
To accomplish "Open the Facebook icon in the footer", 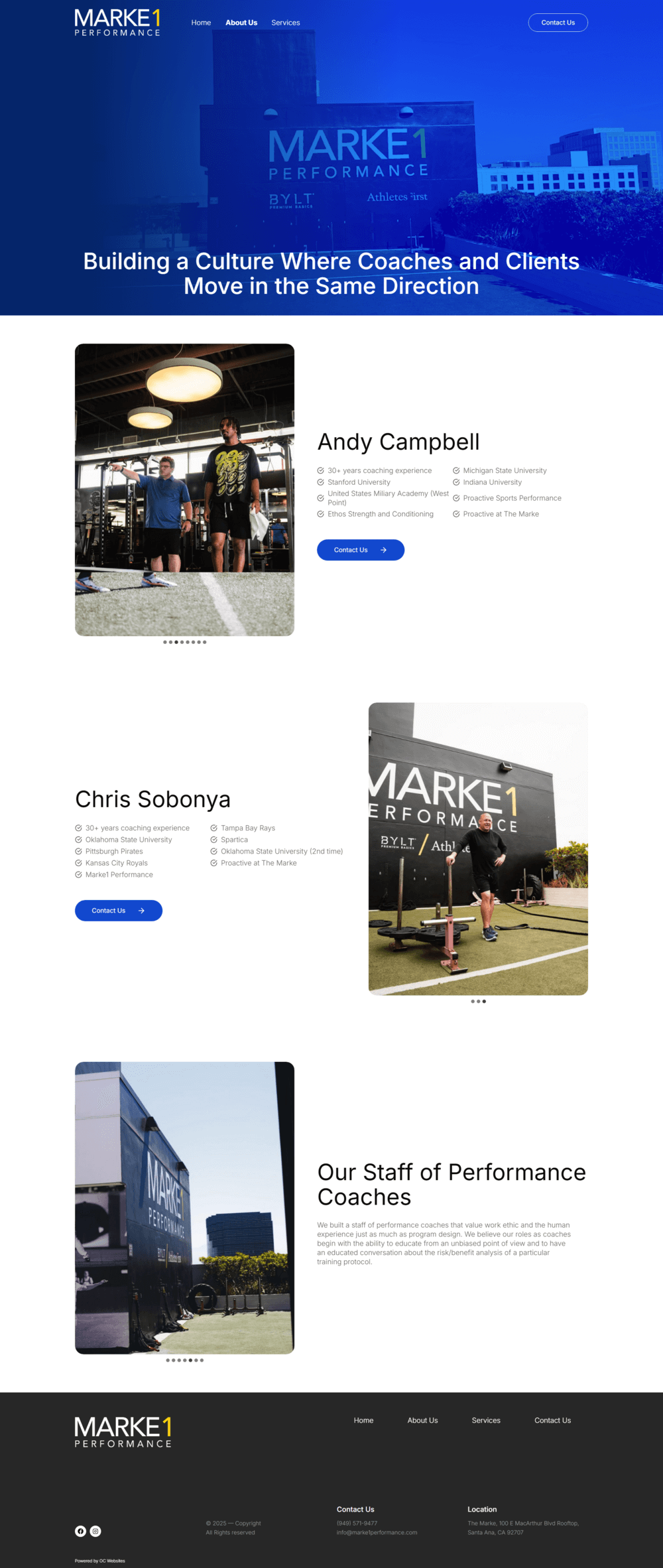I will point(80,1531).
